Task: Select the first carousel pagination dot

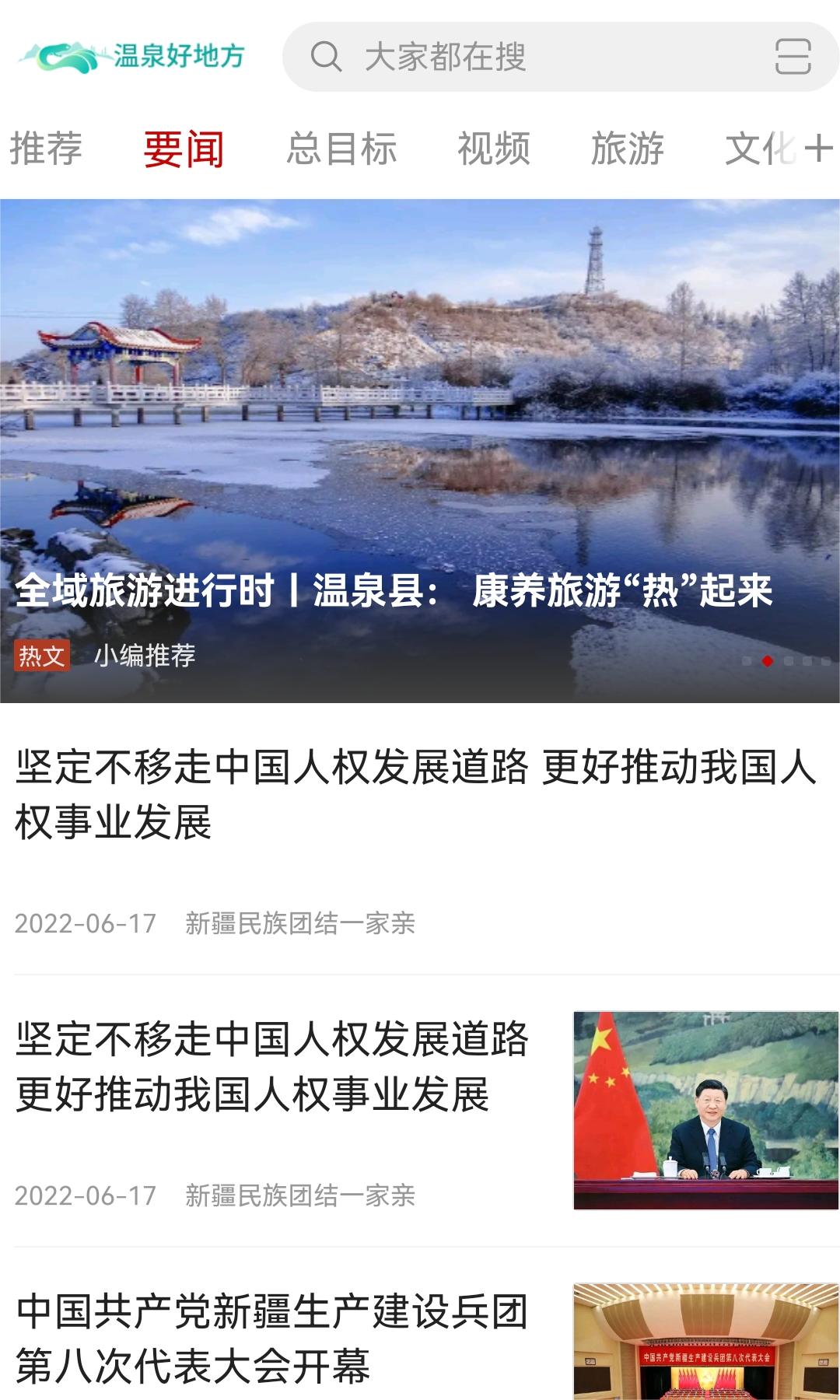Action: (747, 663)
